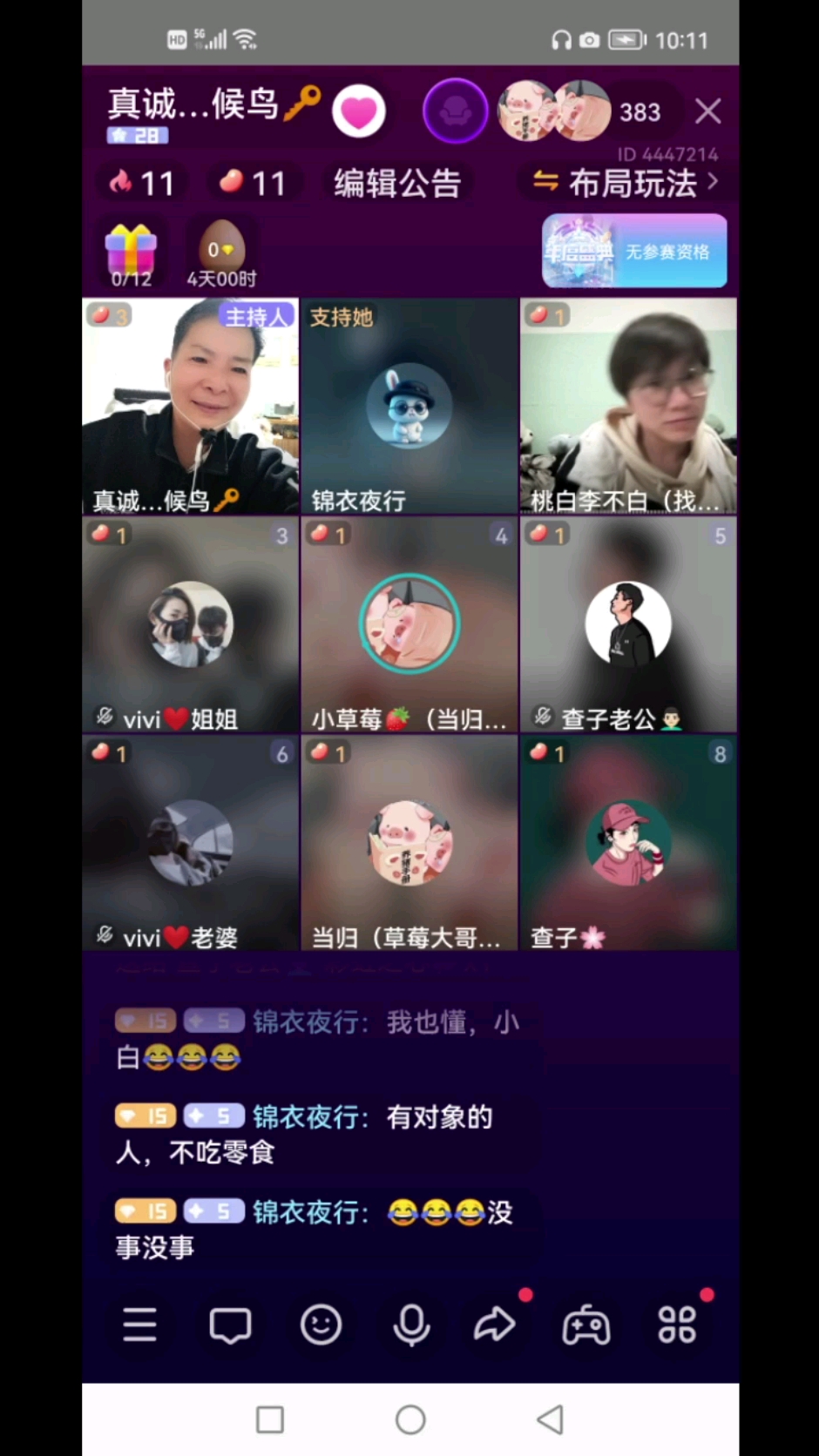819x1456 pixels.
Task: Open the 年度盛典 event banner
Action: point(634,251)
